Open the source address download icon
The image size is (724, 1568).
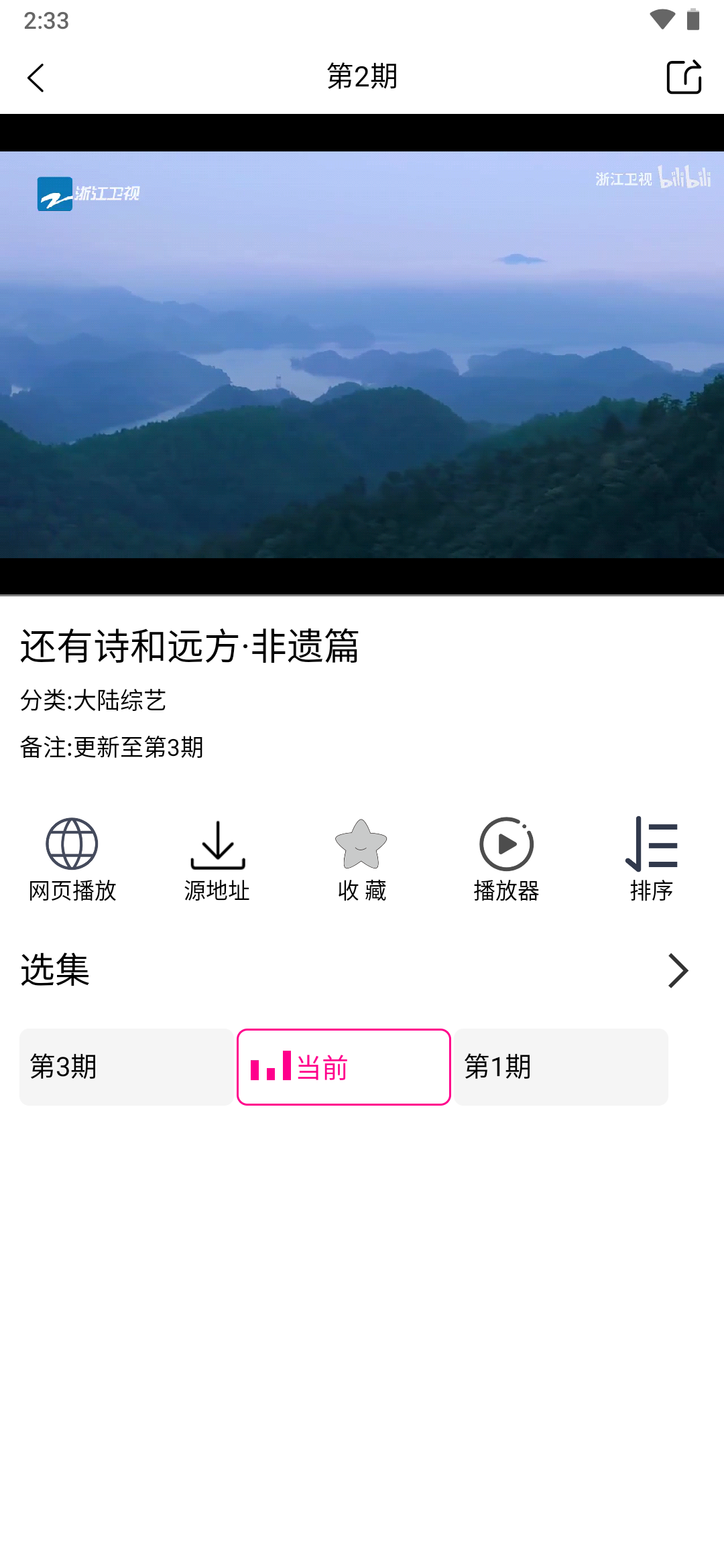pyautogui.click(x=216, y=861)
